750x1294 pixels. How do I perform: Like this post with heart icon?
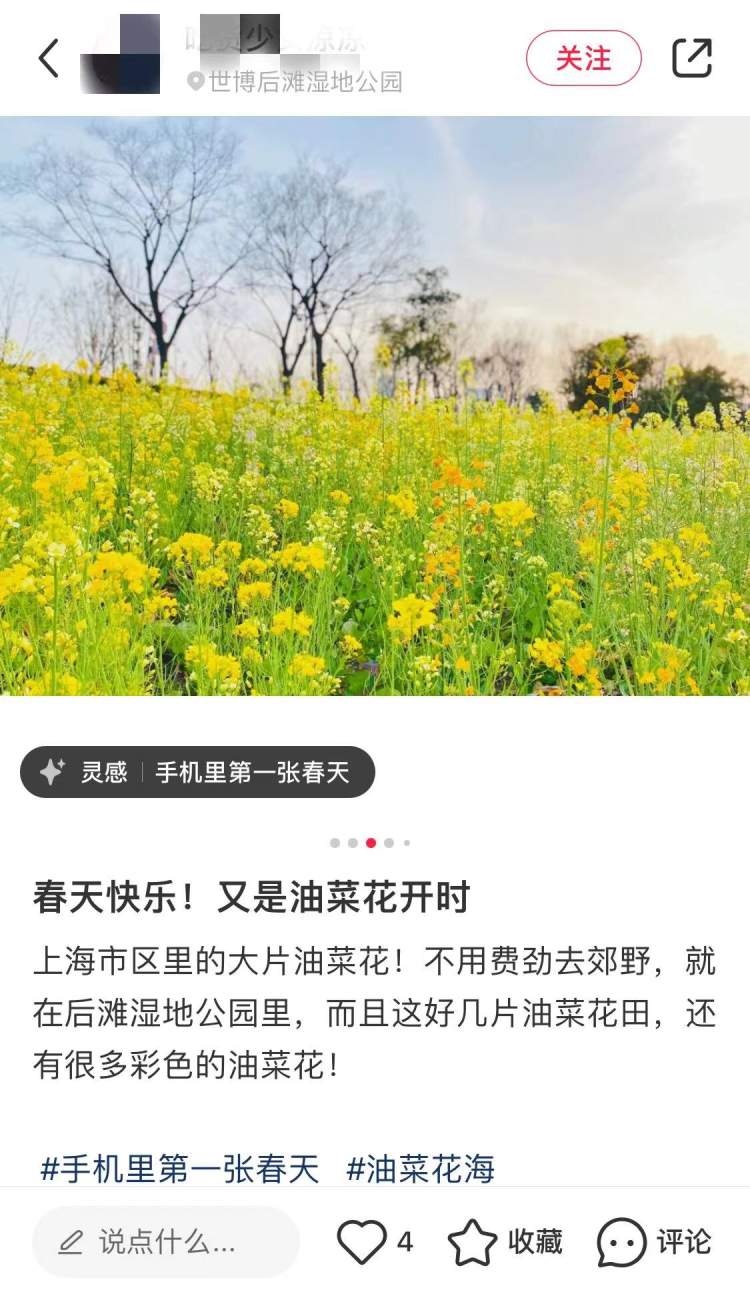[x=362, y=1242]
